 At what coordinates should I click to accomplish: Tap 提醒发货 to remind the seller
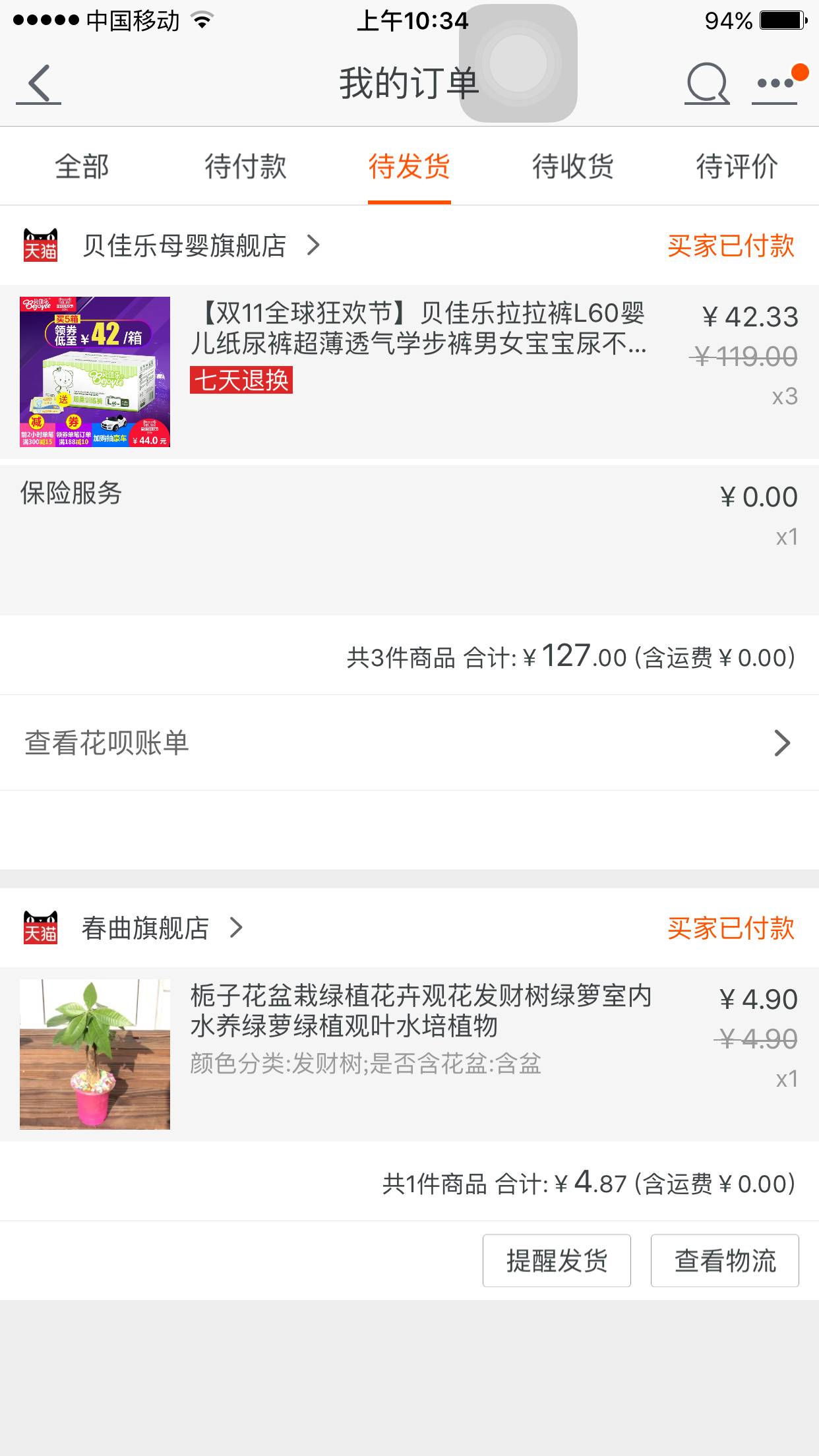[557, 1261]
